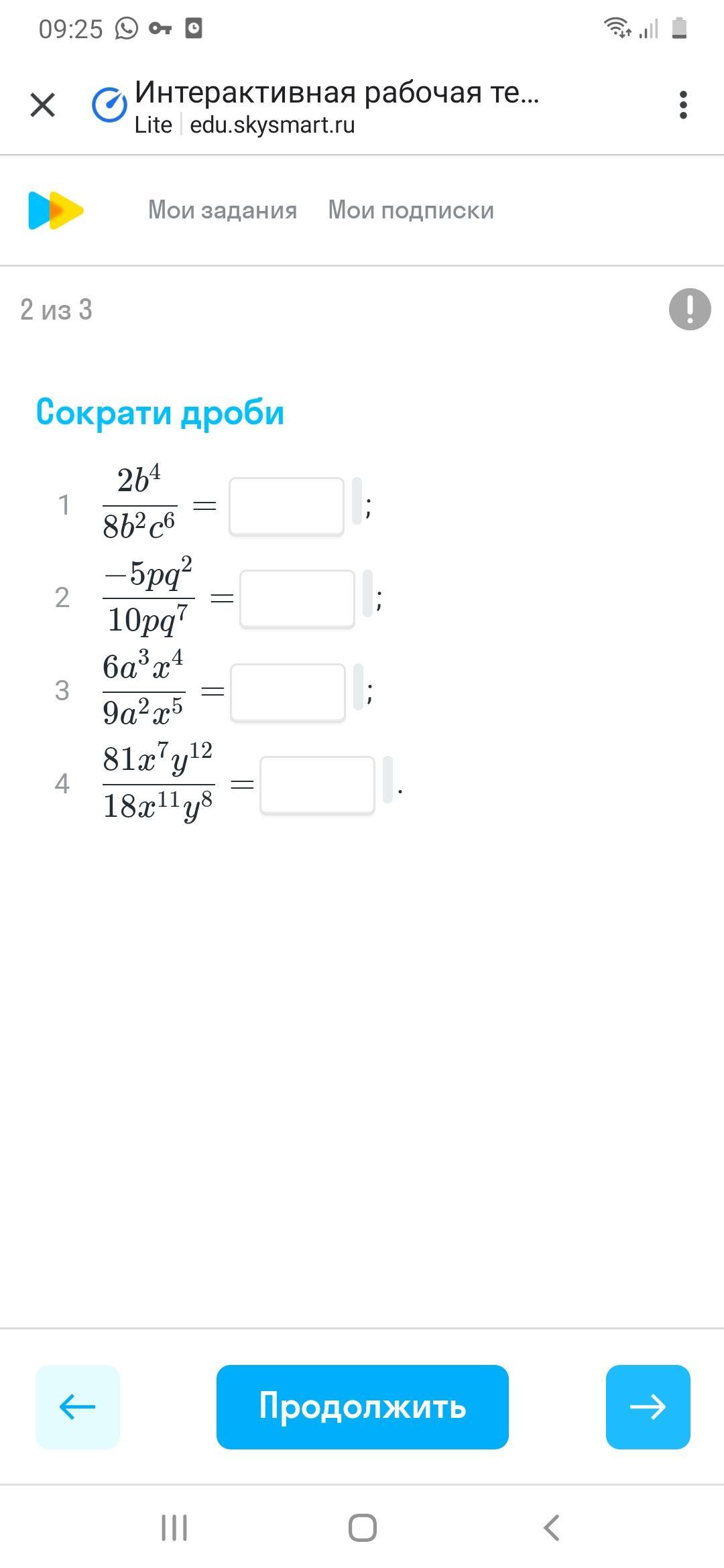724x1568 pixels.
Task: Tap the Продолжить button
Action: point(362,1407)
